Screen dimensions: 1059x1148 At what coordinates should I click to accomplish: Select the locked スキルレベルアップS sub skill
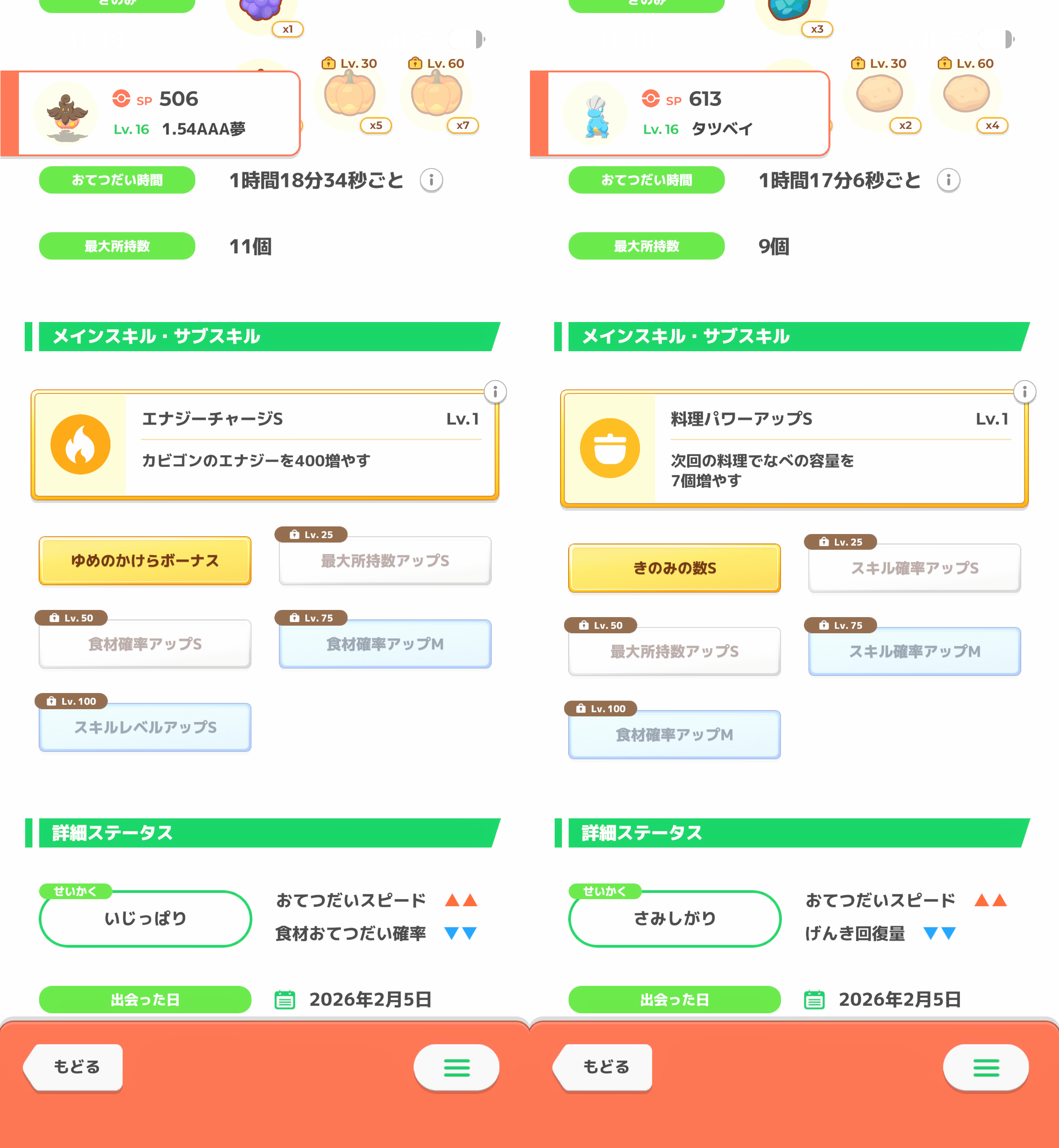[145, 727]
